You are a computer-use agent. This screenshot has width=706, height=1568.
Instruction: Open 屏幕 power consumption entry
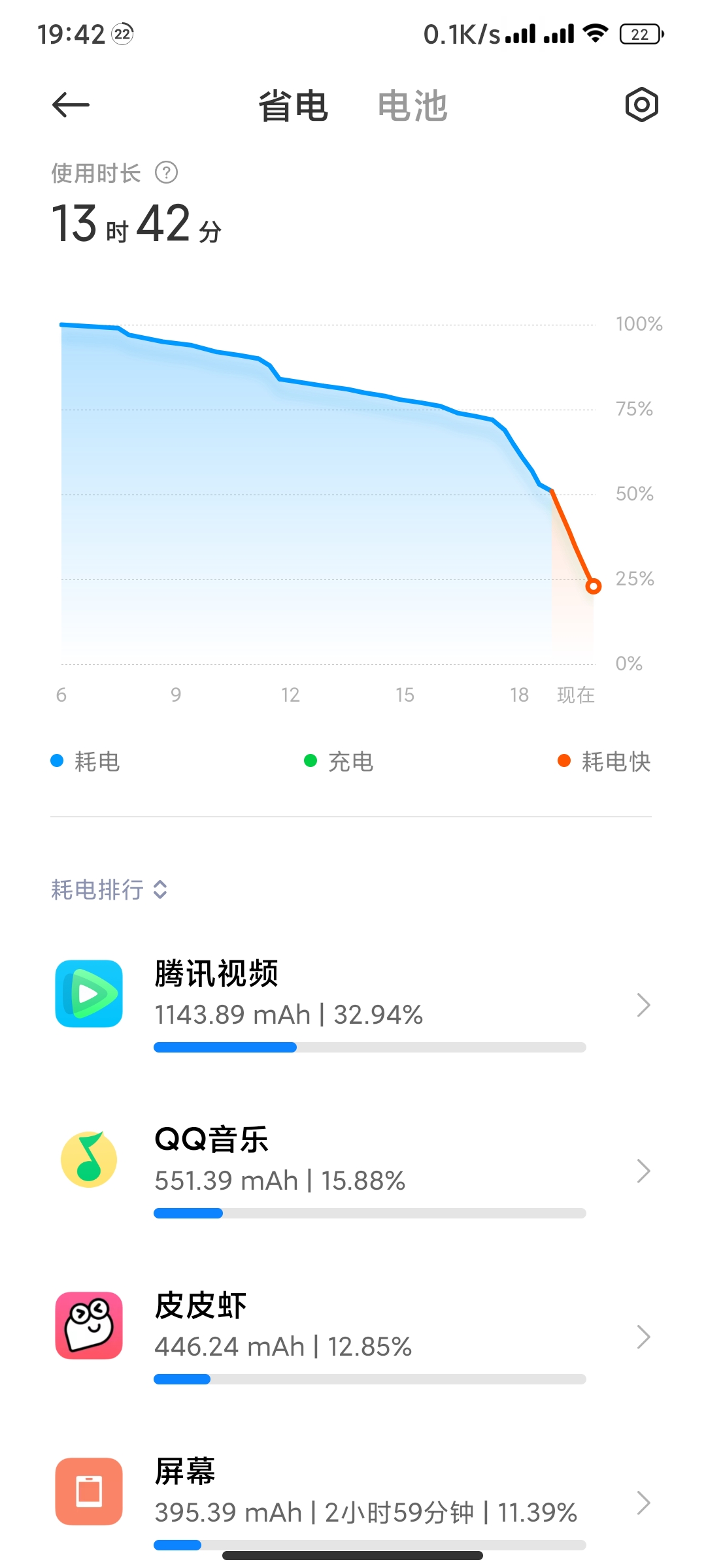[x=353, y=1501]
